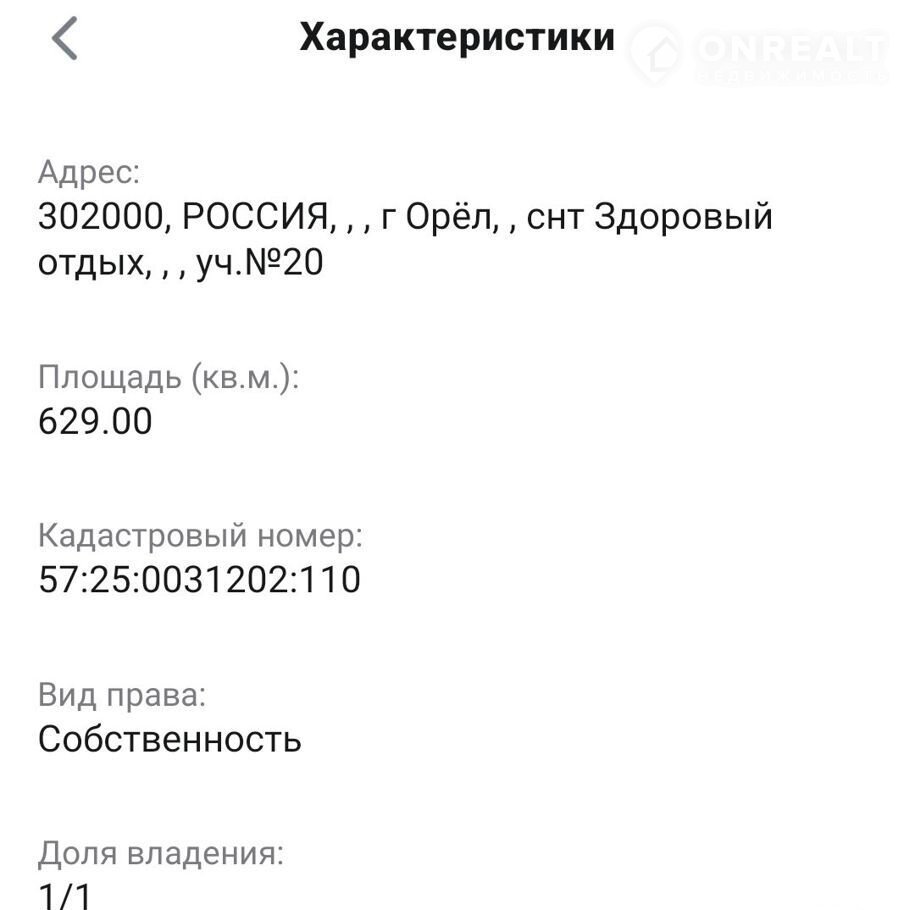Go back from the Характеристики screen
915x910 pixels.
point(64,40)
